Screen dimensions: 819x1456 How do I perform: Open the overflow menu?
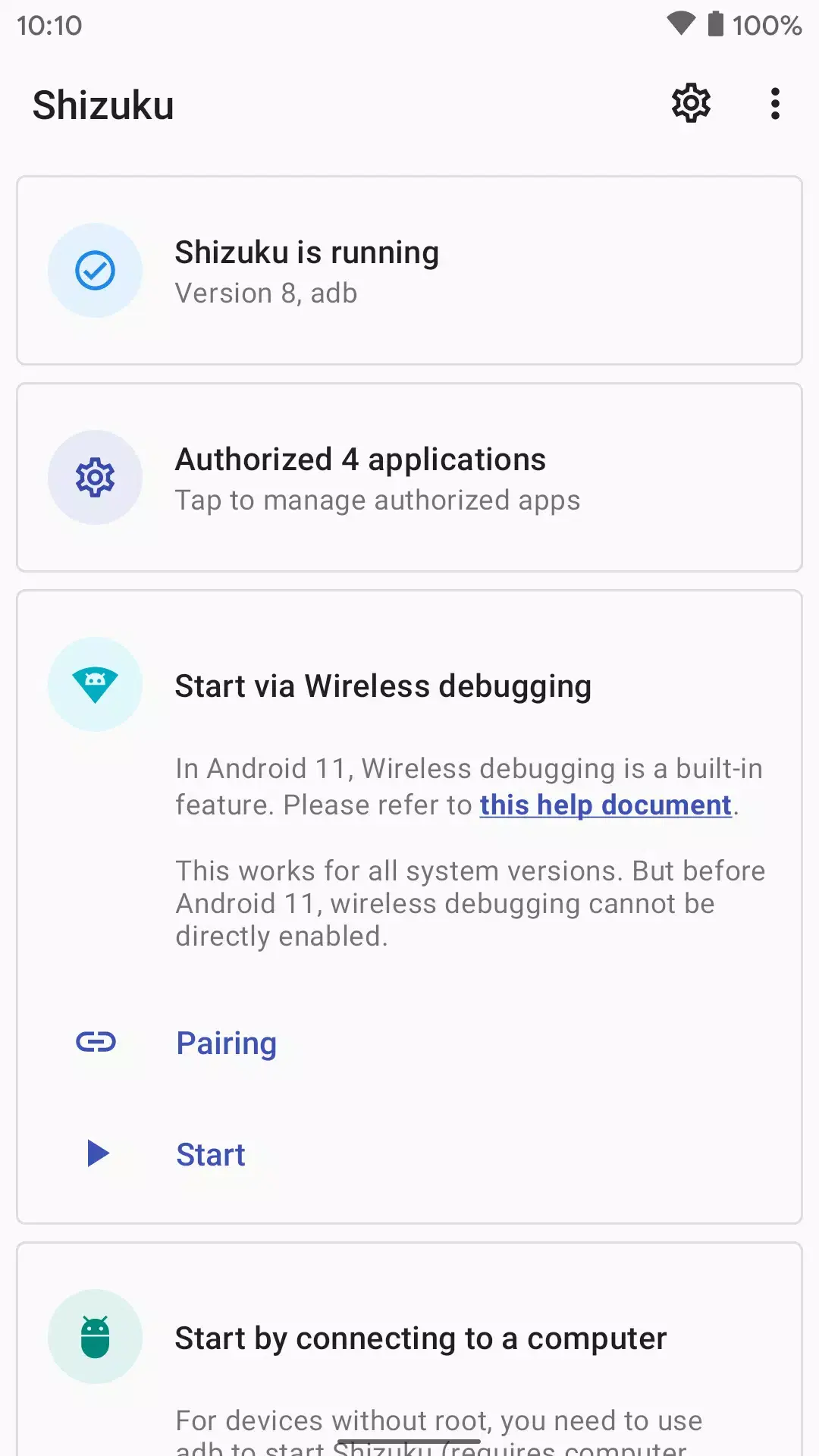[x=774, y=102]
